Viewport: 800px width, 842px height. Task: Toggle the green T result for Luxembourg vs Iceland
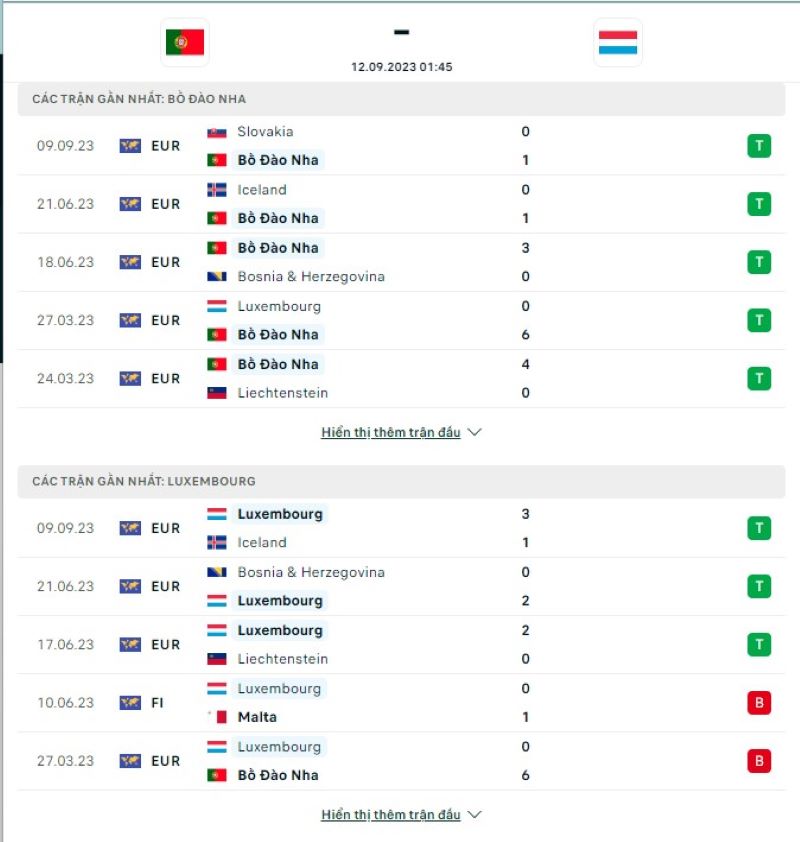[757, 527]
